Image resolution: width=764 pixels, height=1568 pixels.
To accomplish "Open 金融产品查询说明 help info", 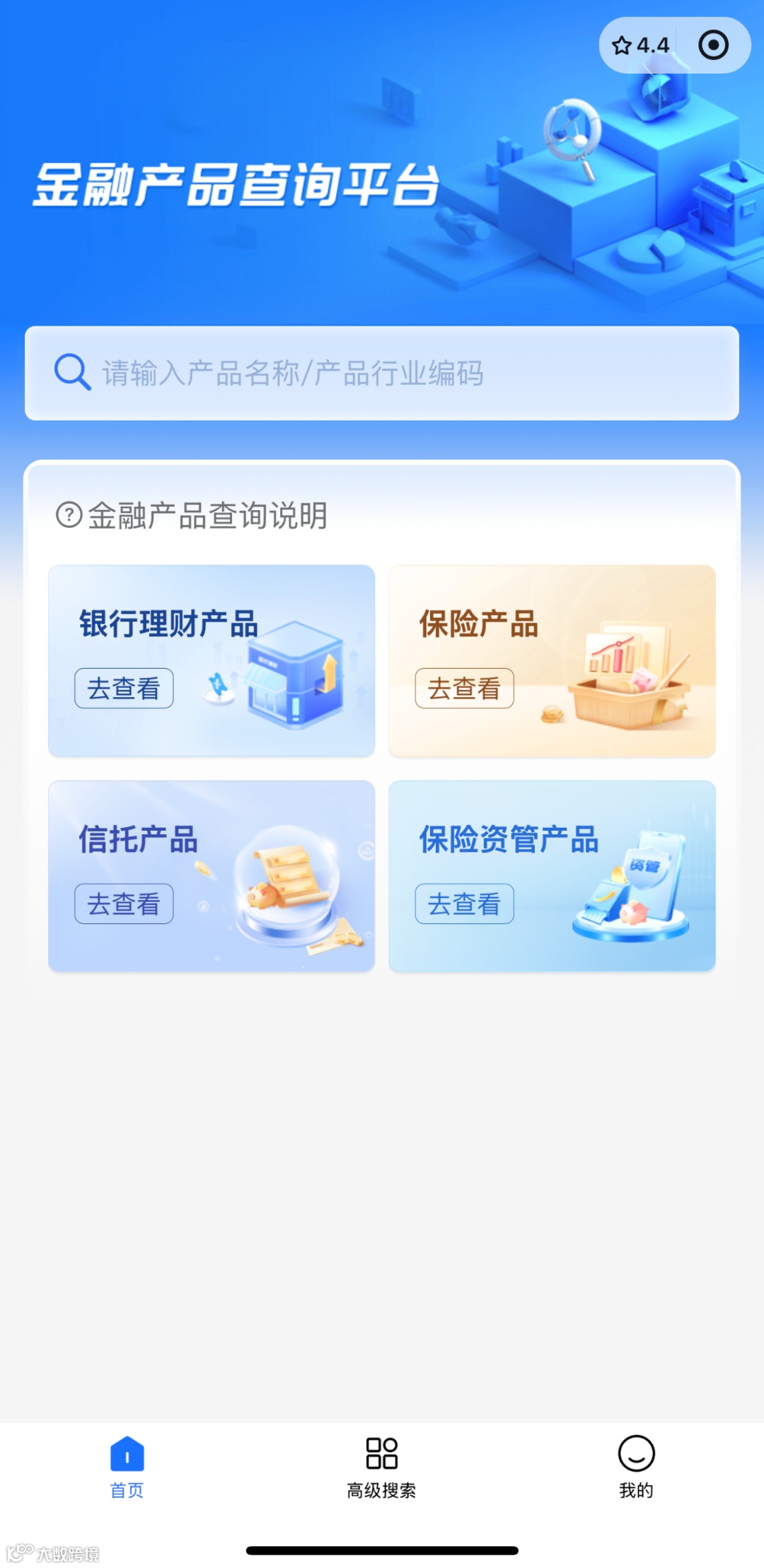I will click(192, 515).
